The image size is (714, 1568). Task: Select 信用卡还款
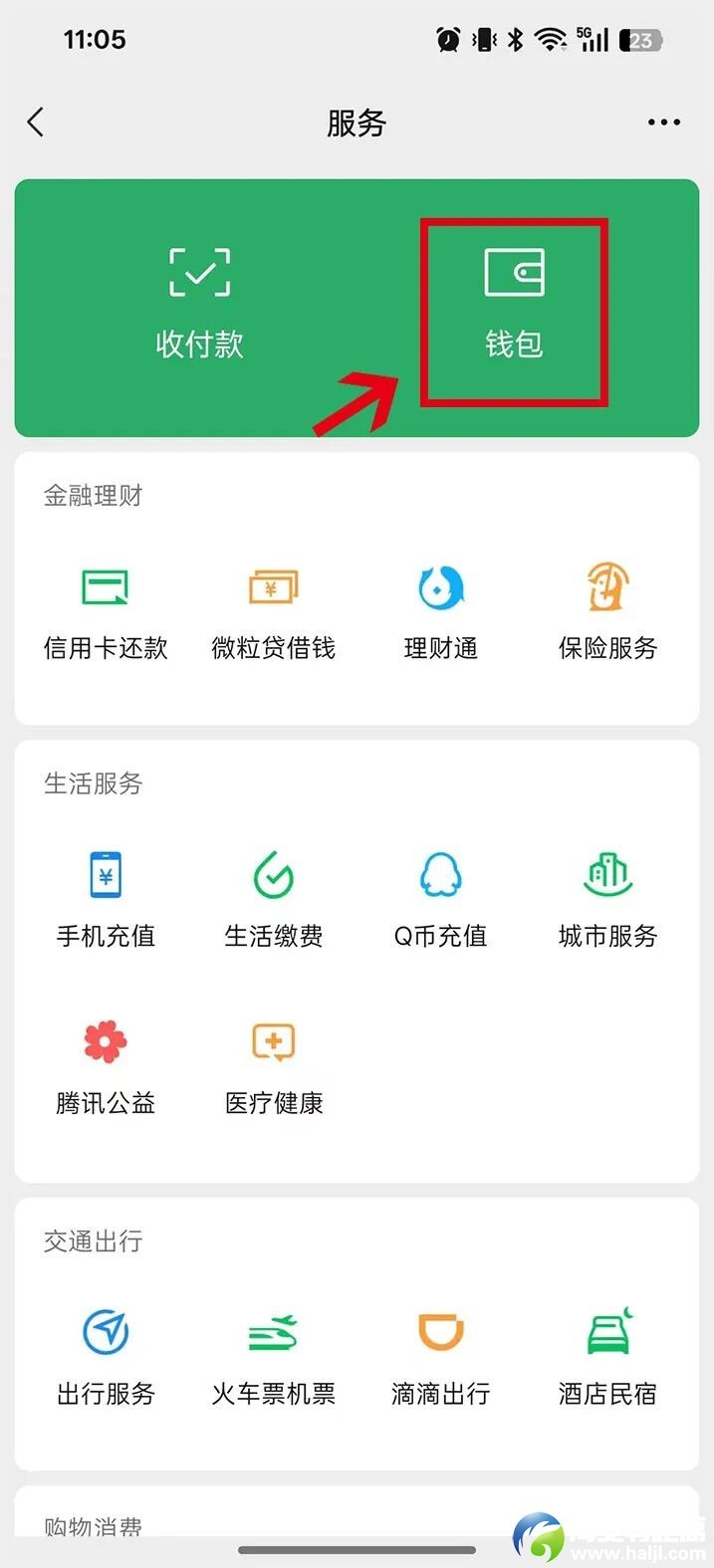tap(106, 611)
